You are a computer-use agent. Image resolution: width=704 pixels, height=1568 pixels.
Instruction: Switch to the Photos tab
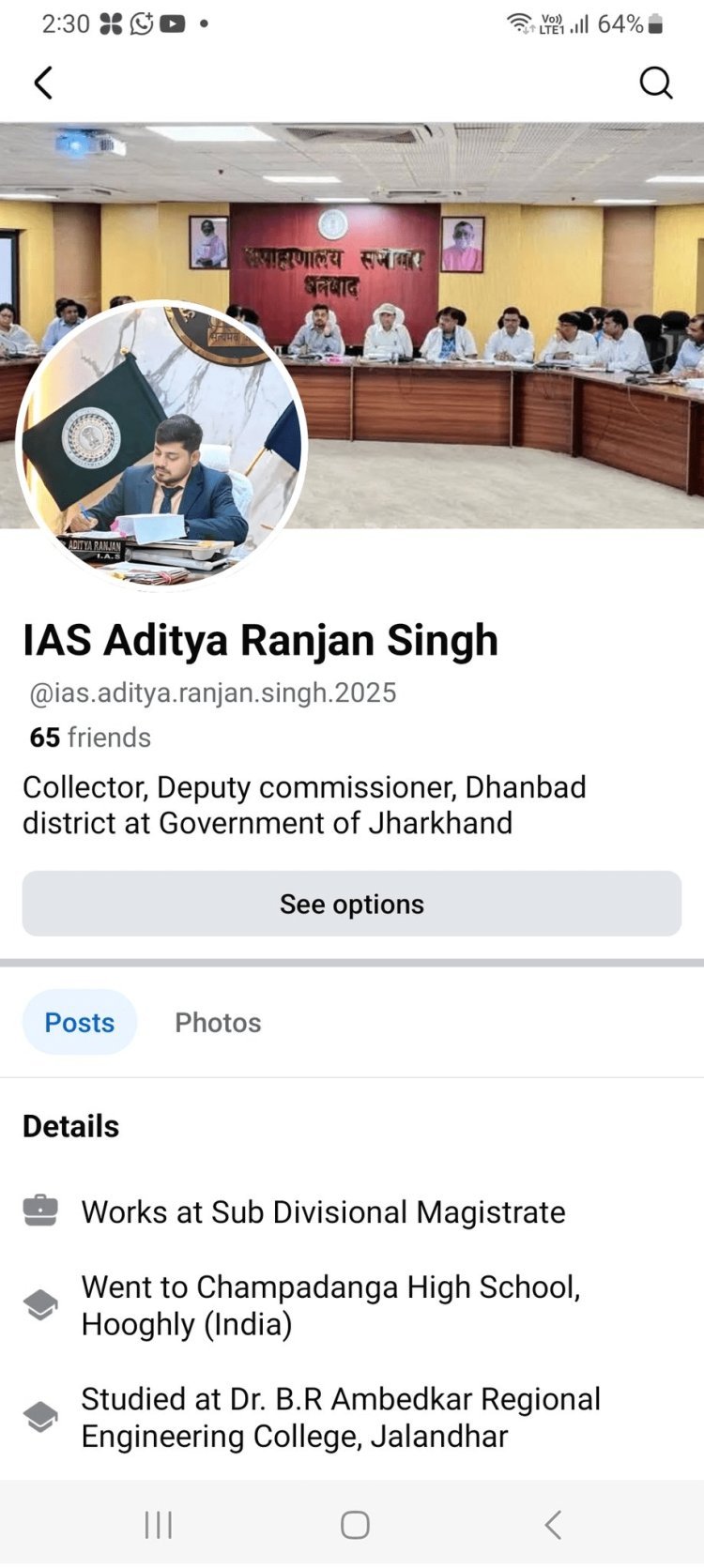pyautogui.click(x=218, y=1022)
